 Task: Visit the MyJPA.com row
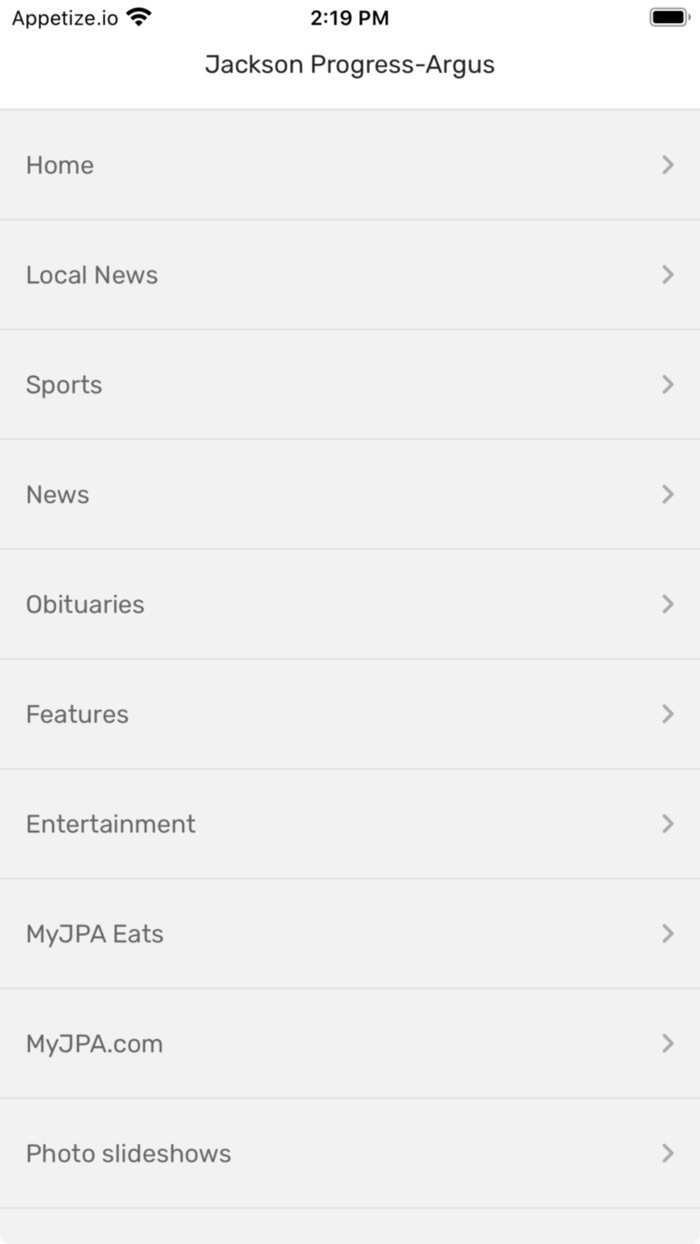(350, 1044)
